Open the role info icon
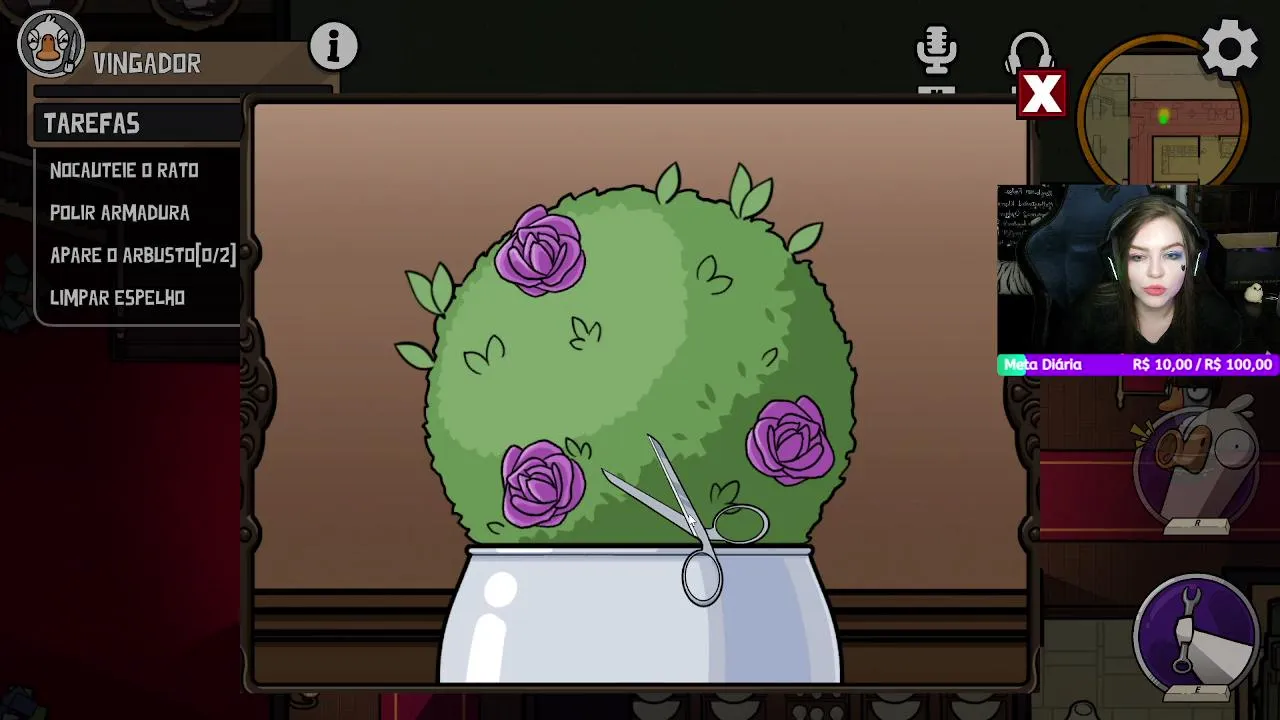This screenshot has width=1280, height=720. 333,46
